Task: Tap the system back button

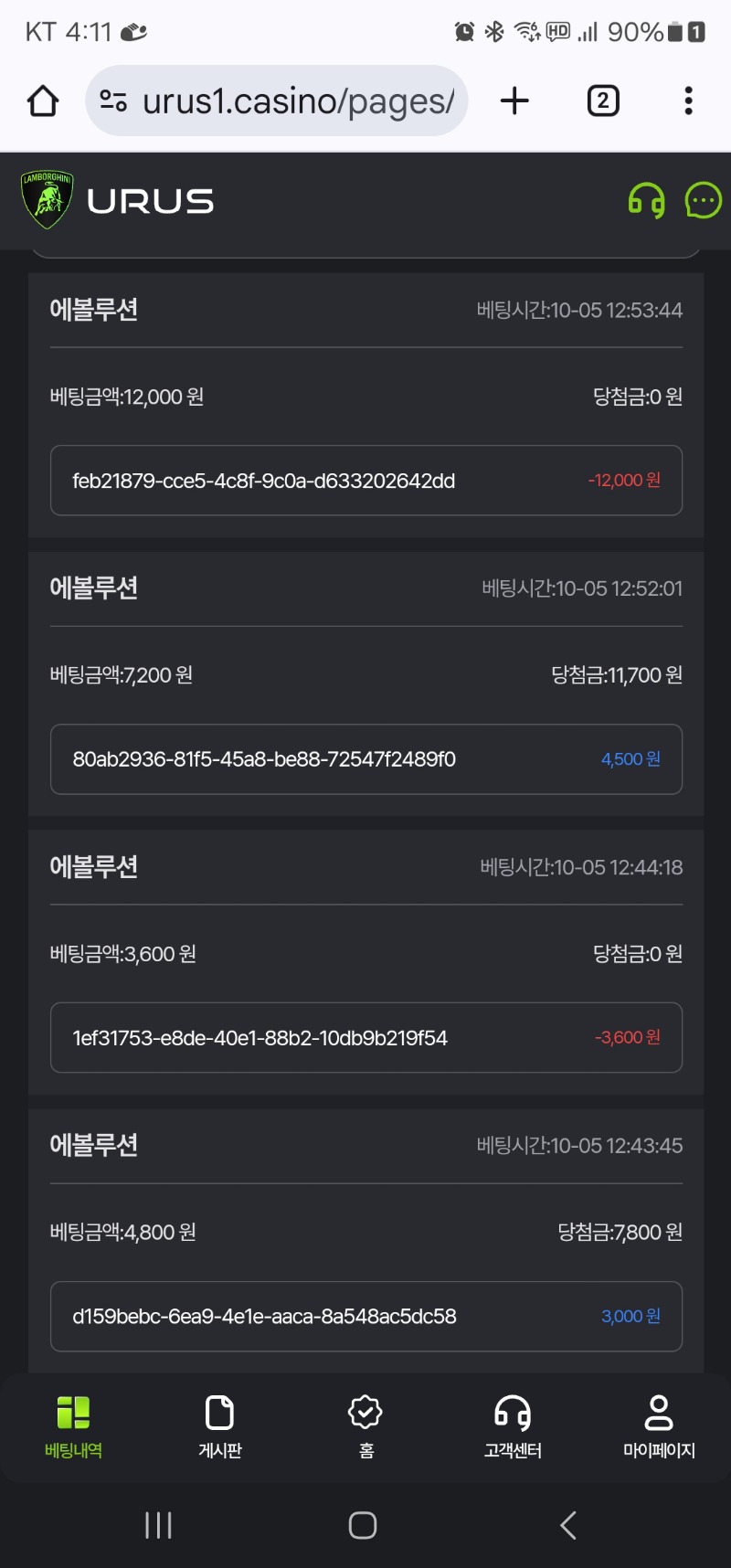Action: pos(568,1525)
